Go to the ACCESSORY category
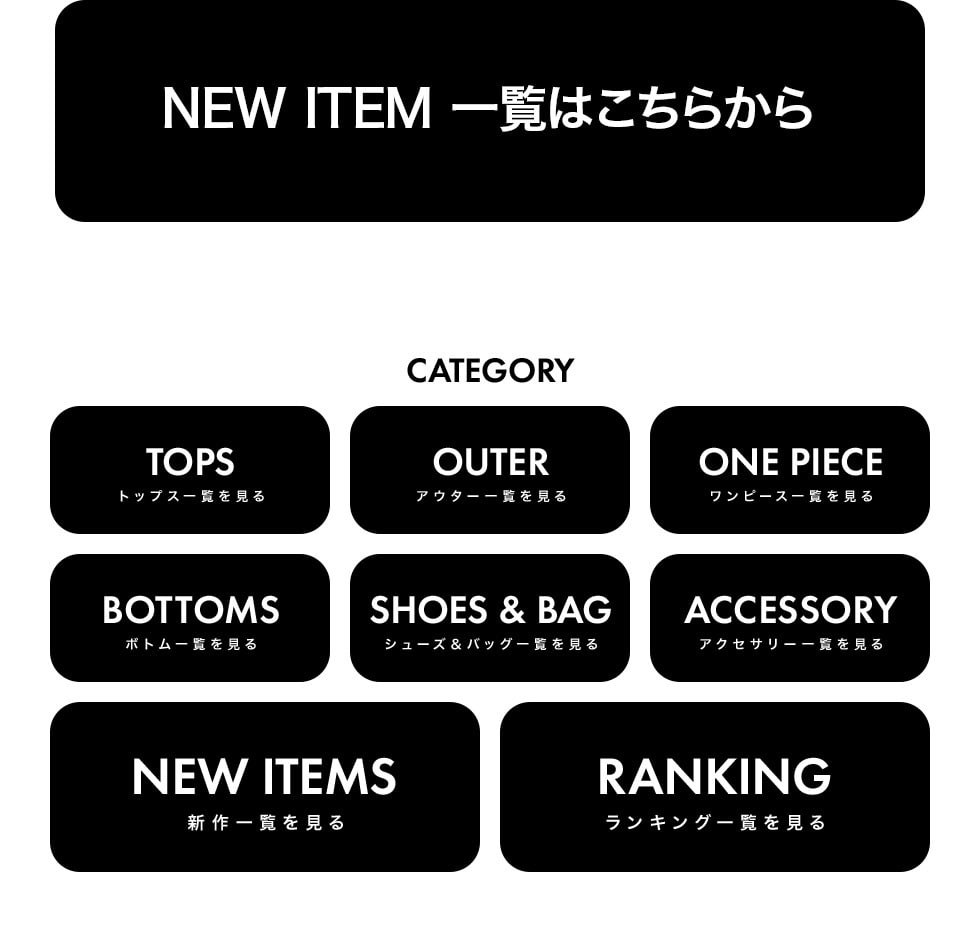 coord(790,618)
